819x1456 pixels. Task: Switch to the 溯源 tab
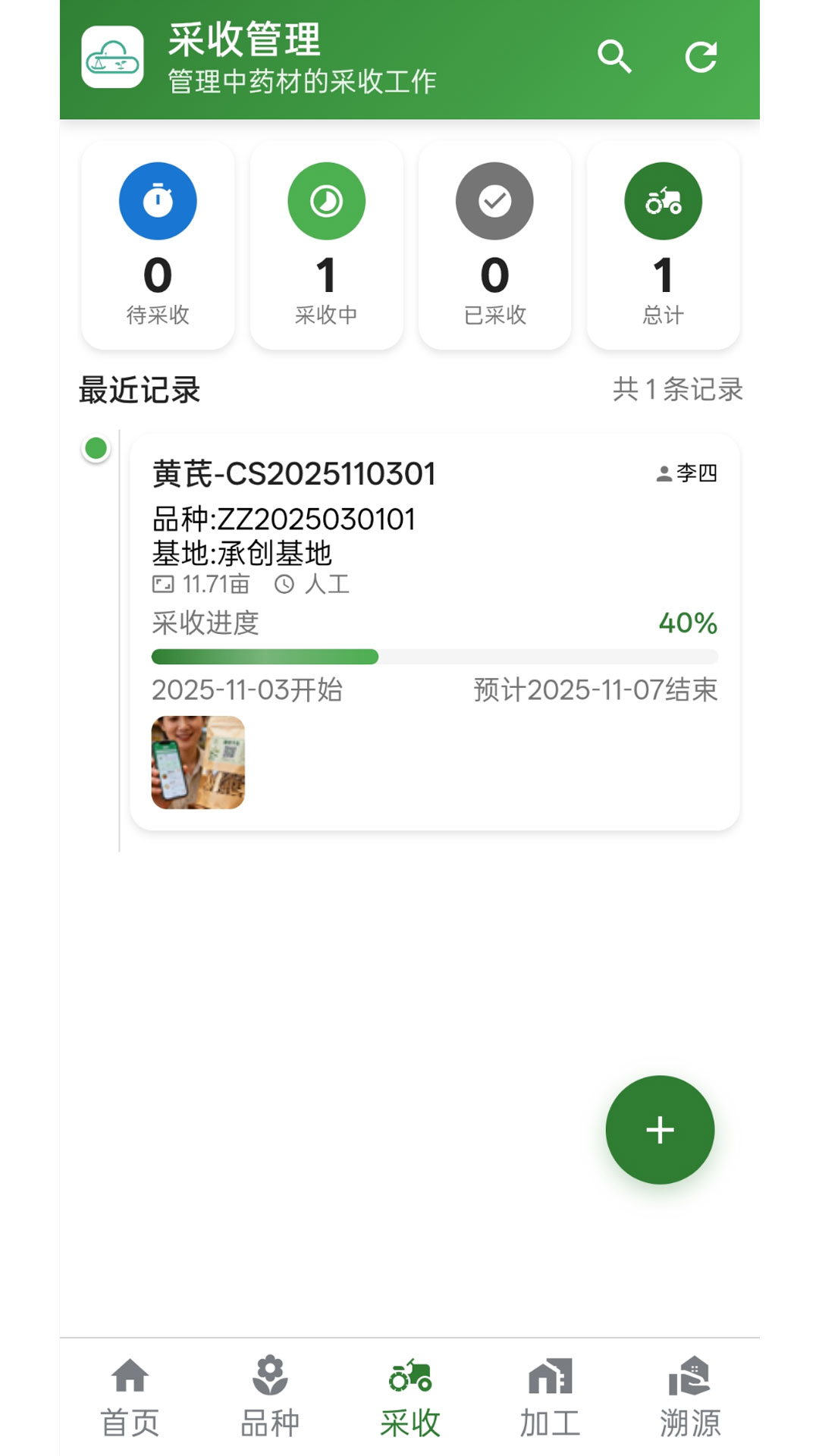689,1397
